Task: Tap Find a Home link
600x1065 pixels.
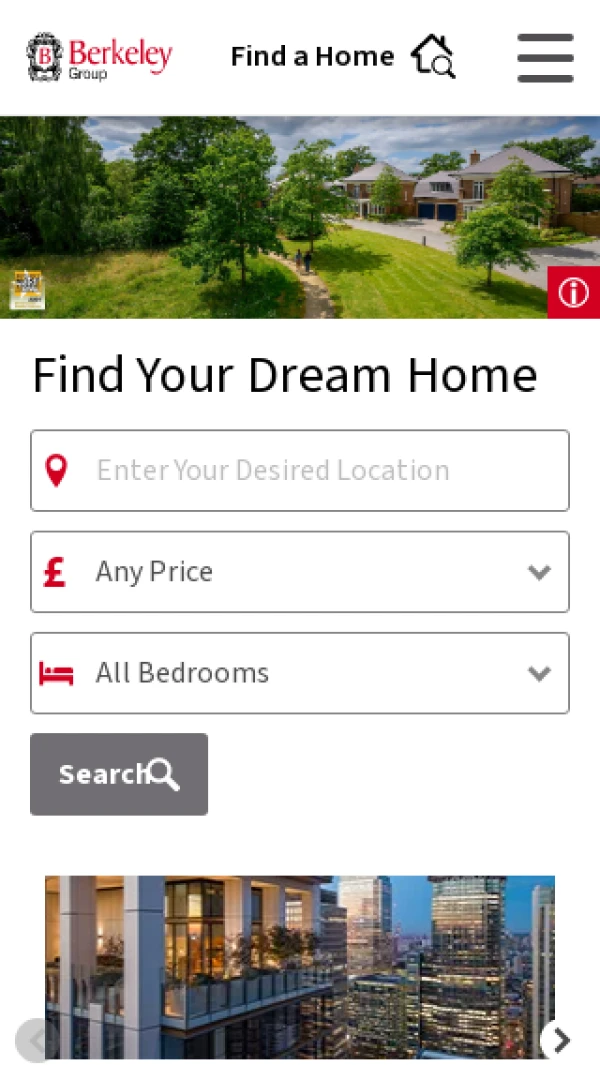Action: point(342,56)
